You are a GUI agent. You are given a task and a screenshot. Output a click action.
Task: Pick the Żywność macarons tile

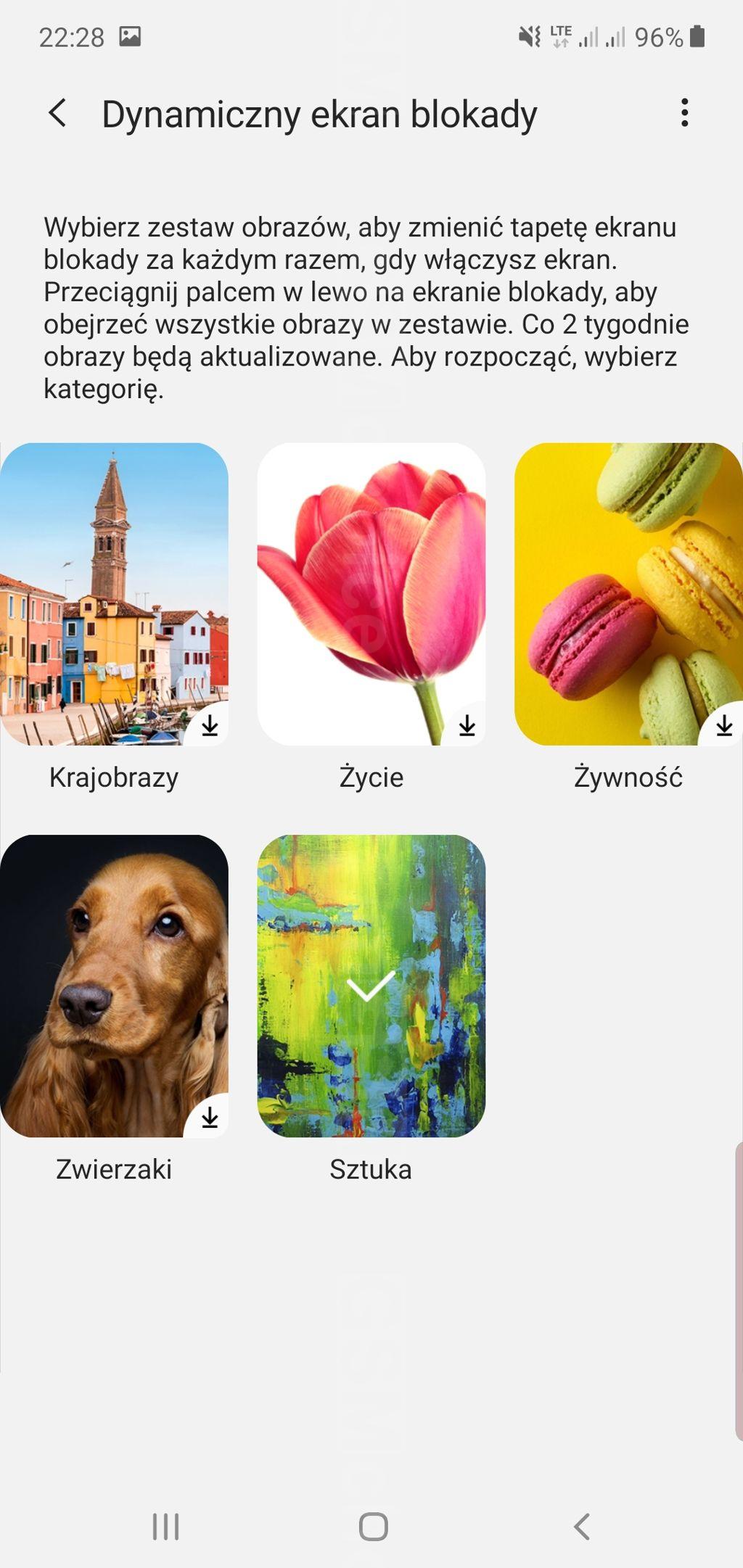click(x=628, y=594)
